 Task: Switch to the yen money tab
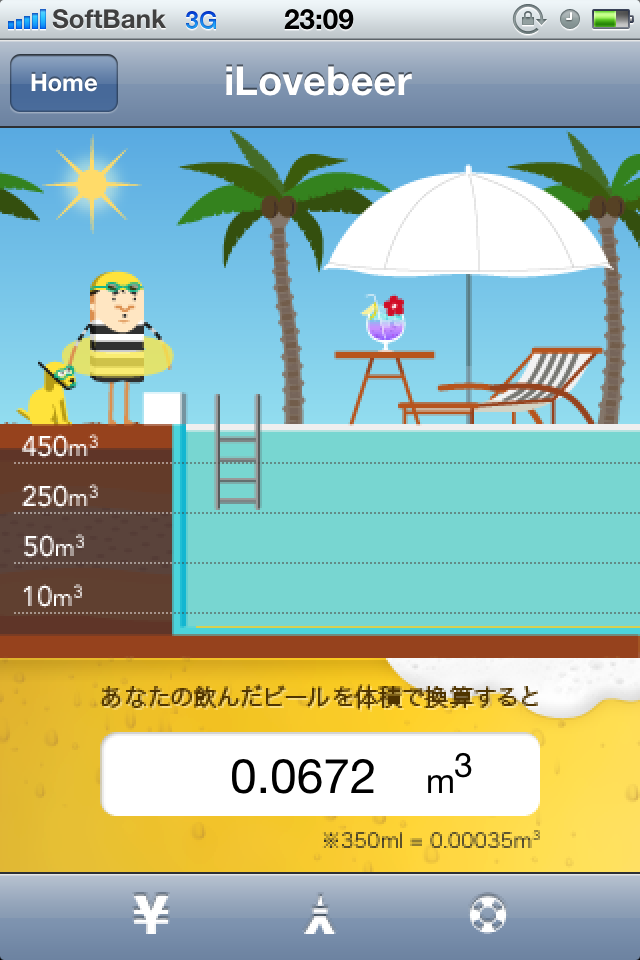point(151,914)
